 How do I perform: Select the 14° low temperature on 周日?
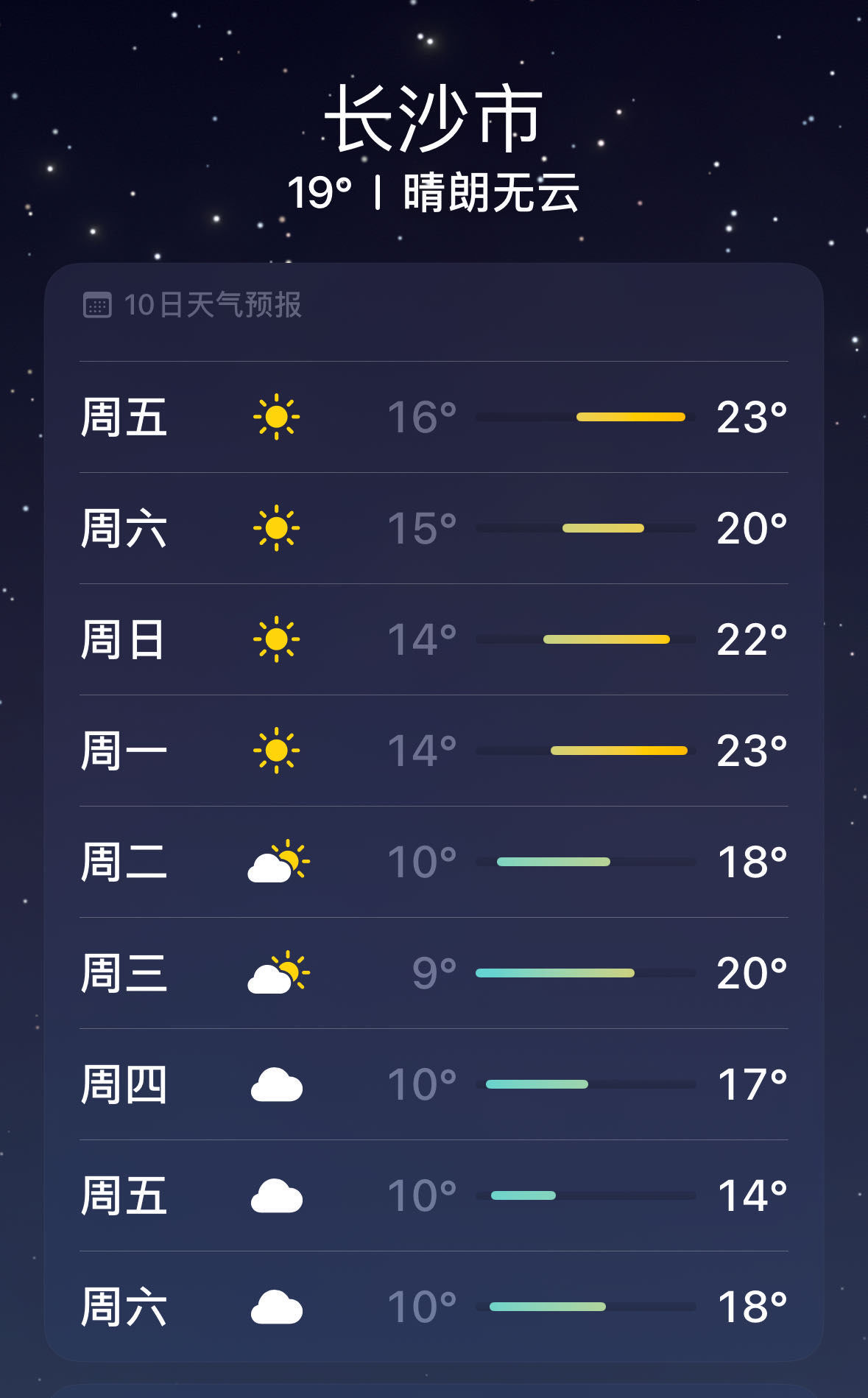[x=422, y=639]
